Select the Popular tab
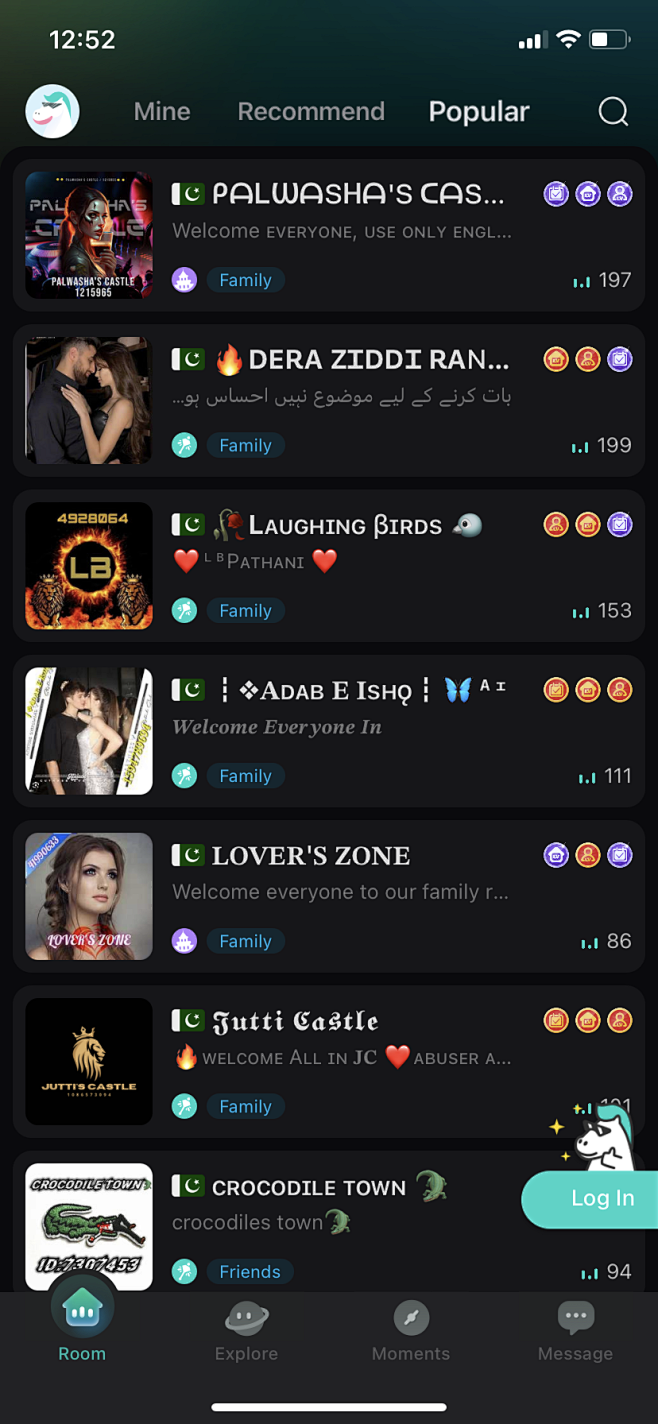 pos(479,111)
